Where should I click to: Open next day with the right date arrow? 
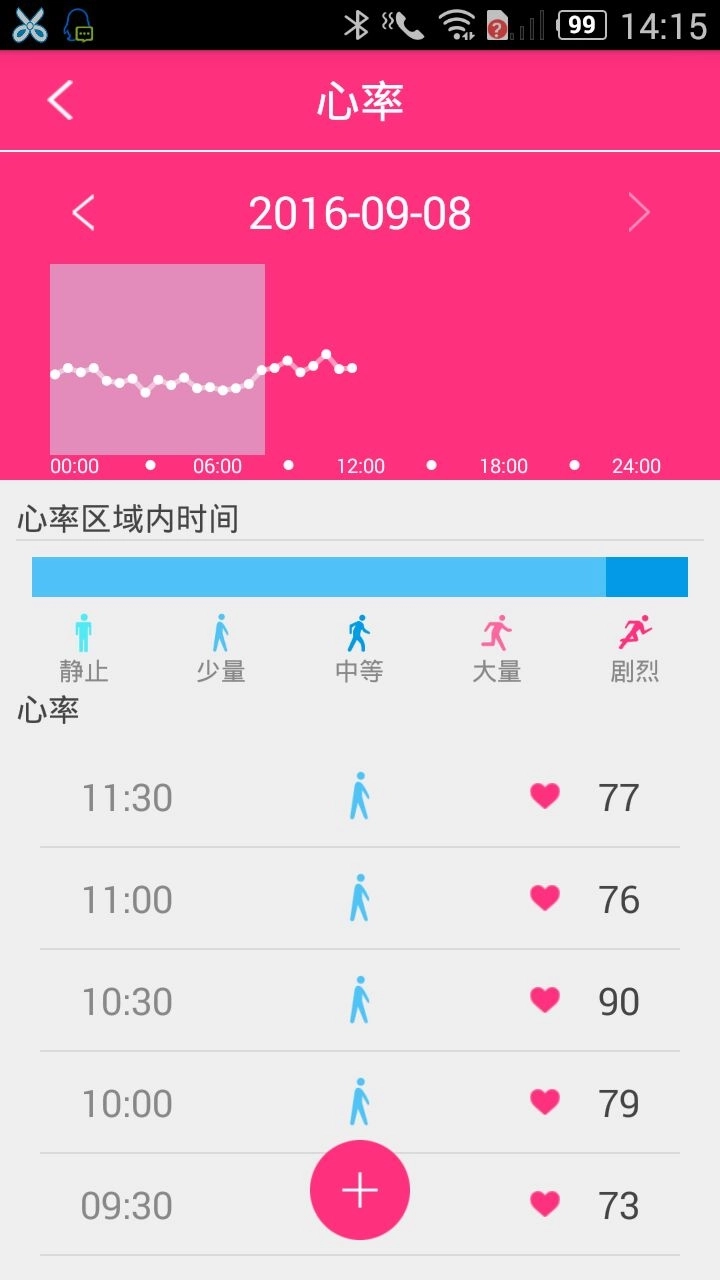(x=638, y=212)
